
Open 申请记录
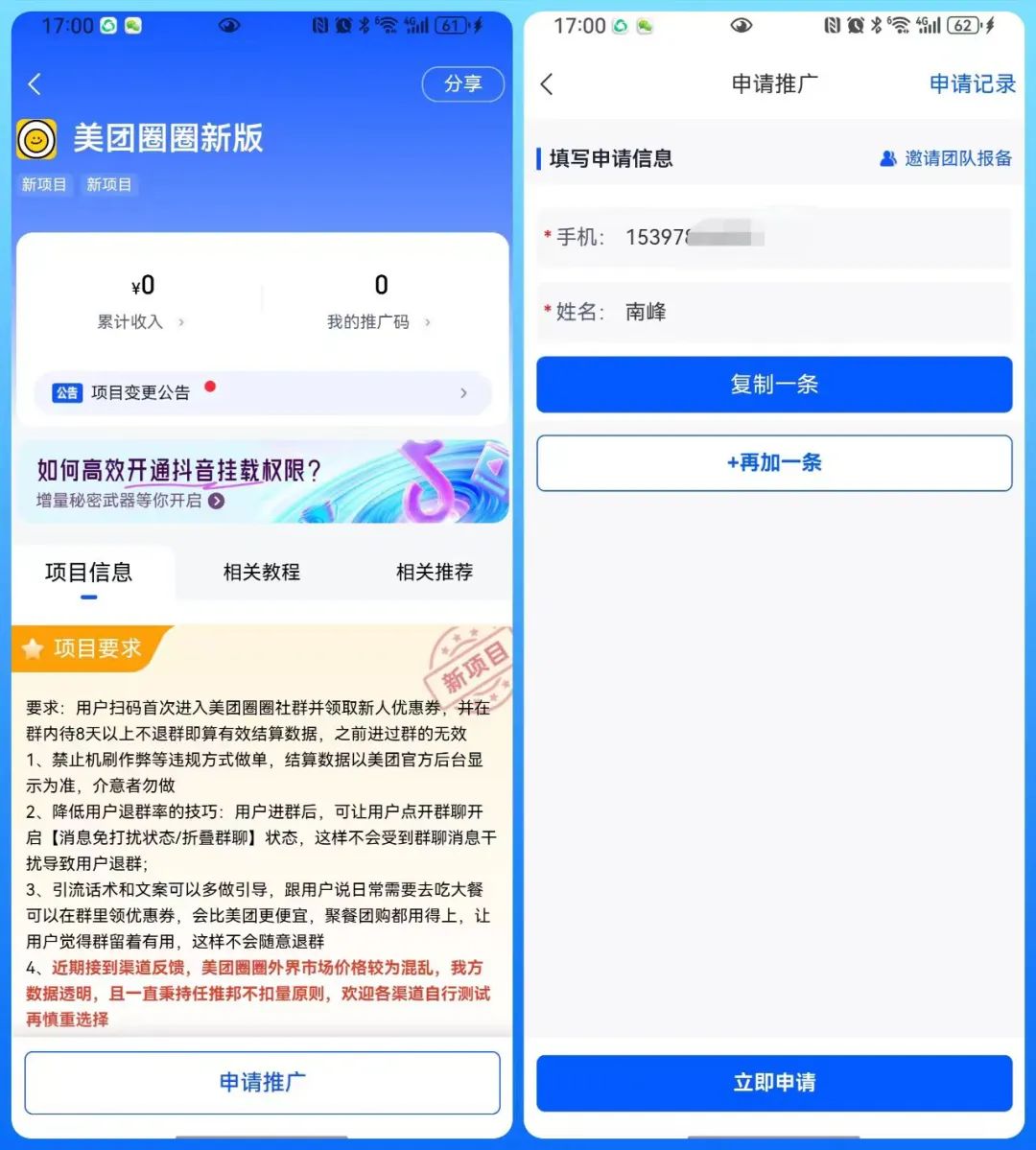pos(972,84)
